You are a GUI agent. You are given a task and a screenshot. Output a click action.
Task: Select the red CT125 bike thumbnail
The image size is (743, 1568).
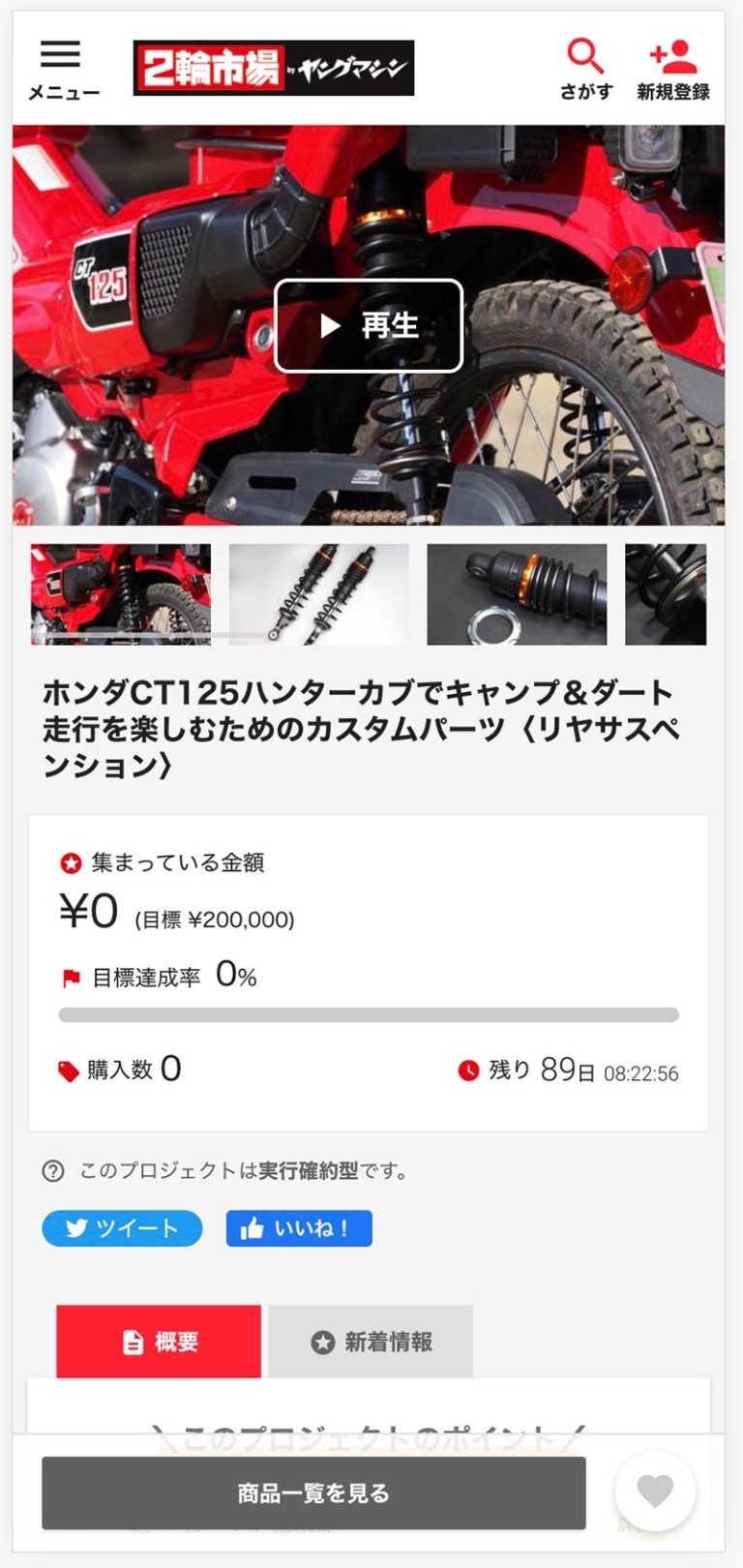tap(121, 594)
